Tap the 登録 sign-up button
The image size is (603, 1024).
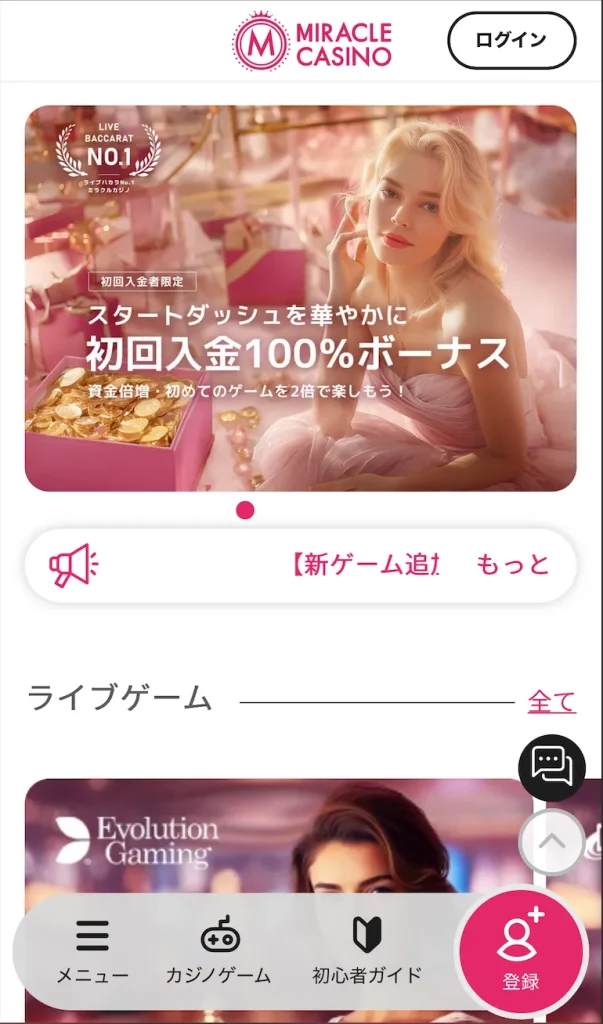[520, 950]
